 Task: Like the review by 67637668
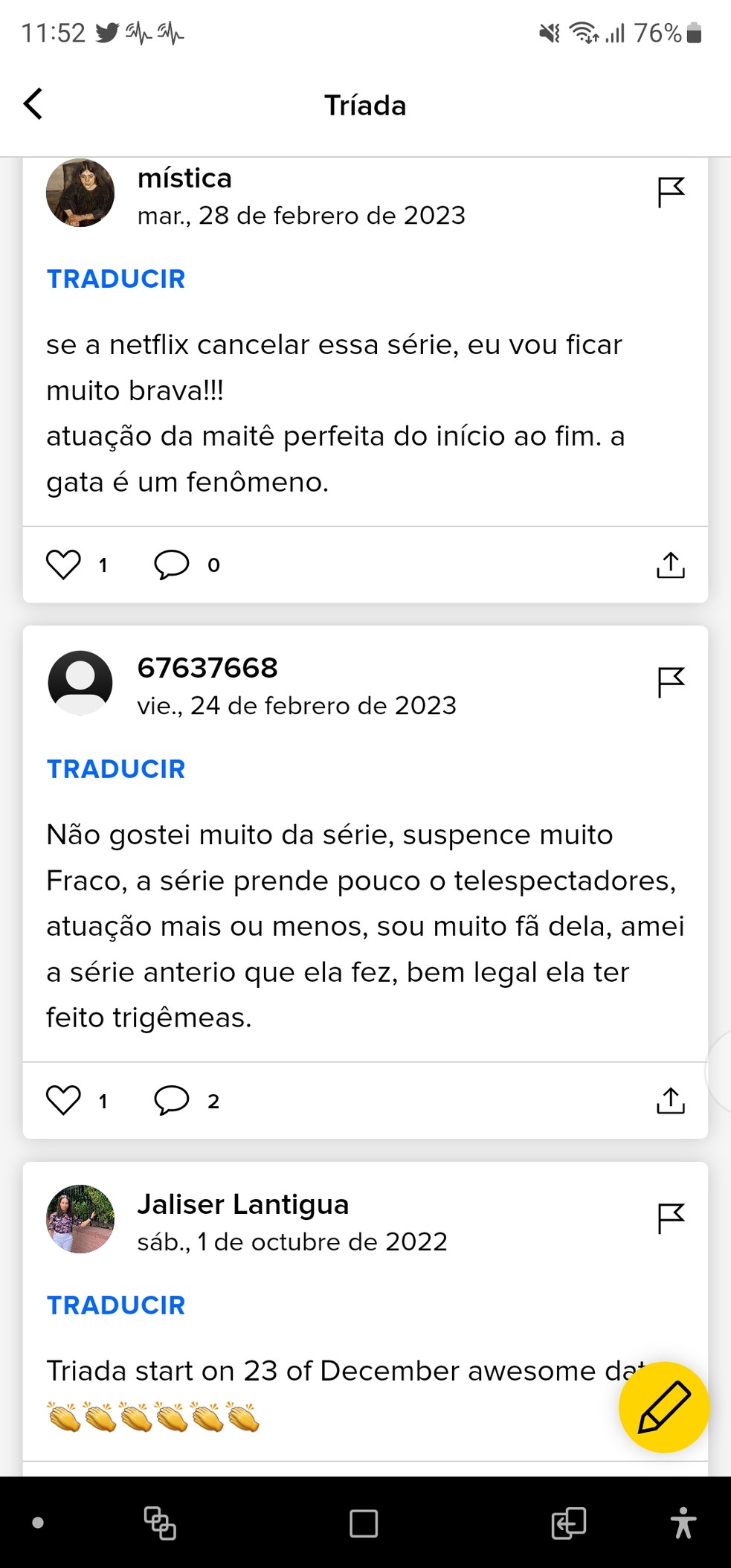tap(64, 1100)
